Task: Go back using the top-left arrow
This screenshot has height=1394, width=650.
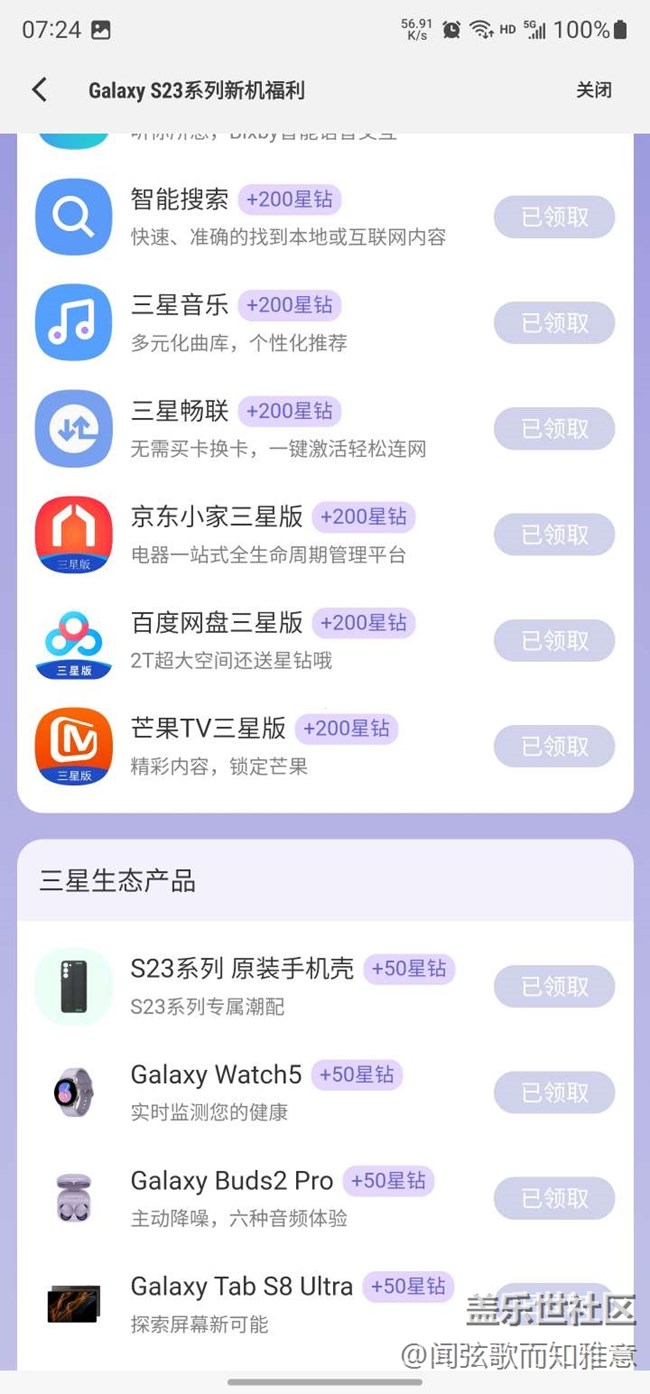Action: 39,90
